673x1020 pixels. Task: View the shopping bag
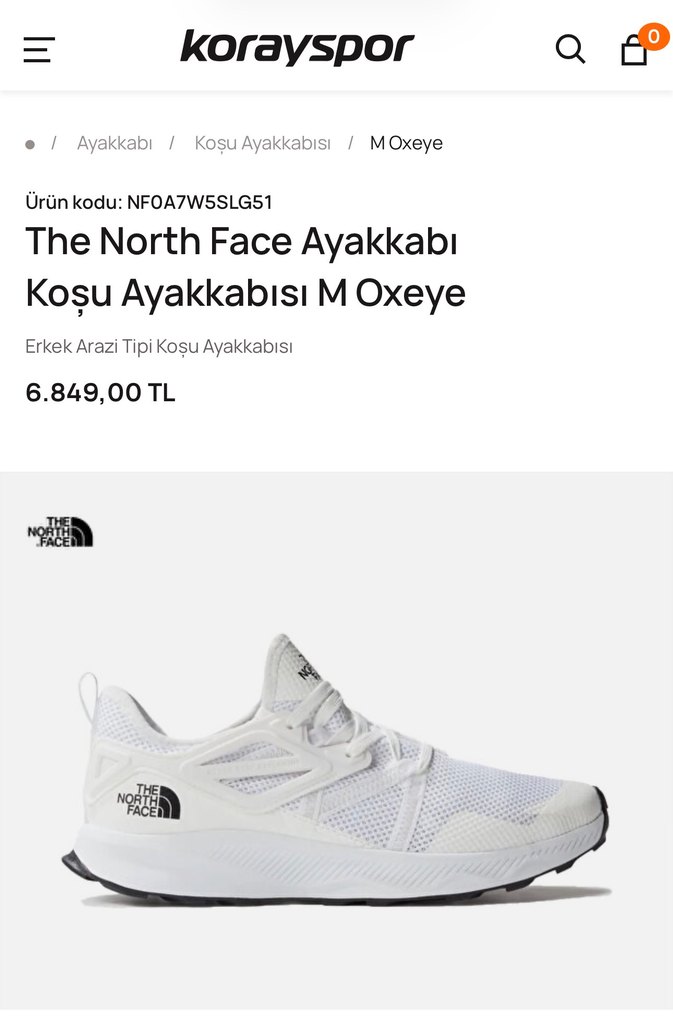(635, 49)
